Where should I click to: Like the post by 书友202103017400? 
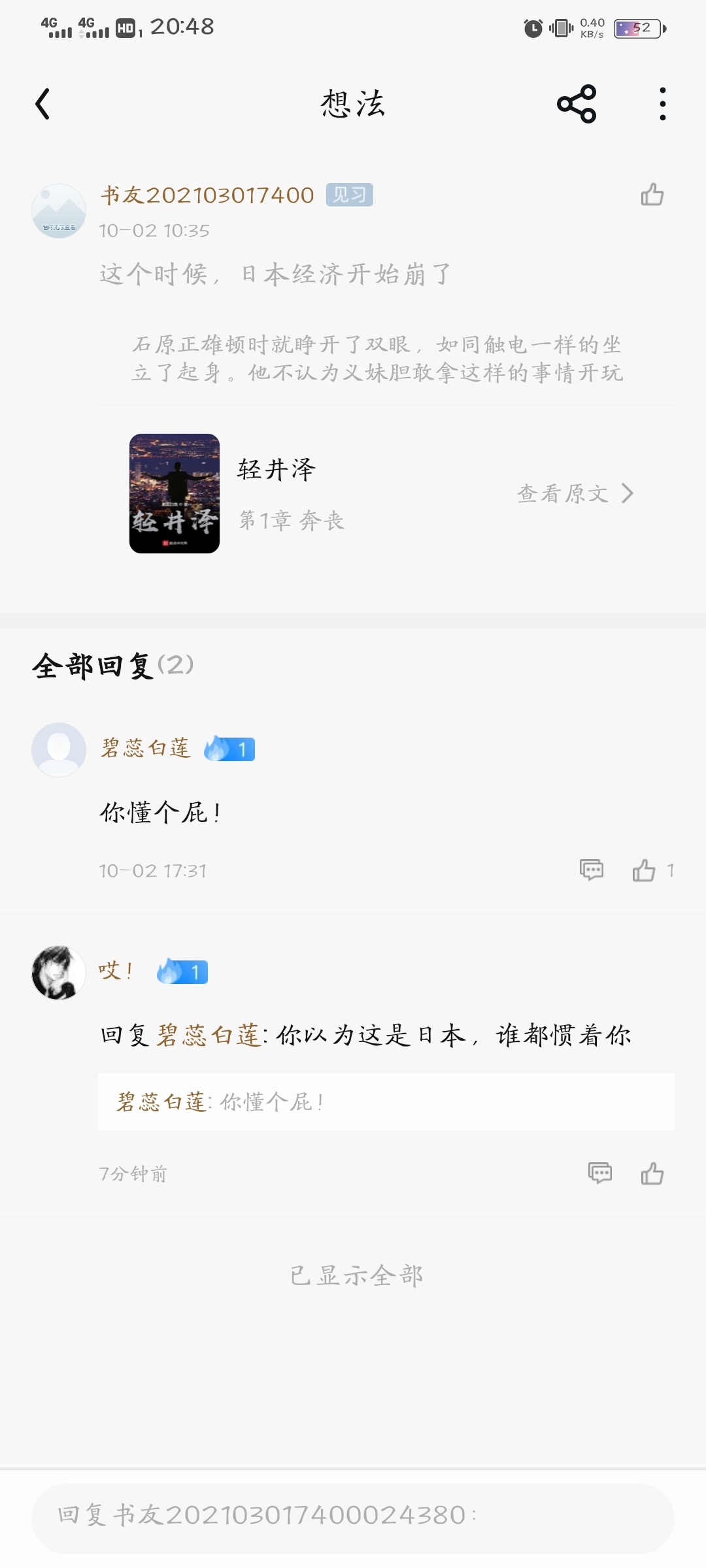click(x=652, y=195)
